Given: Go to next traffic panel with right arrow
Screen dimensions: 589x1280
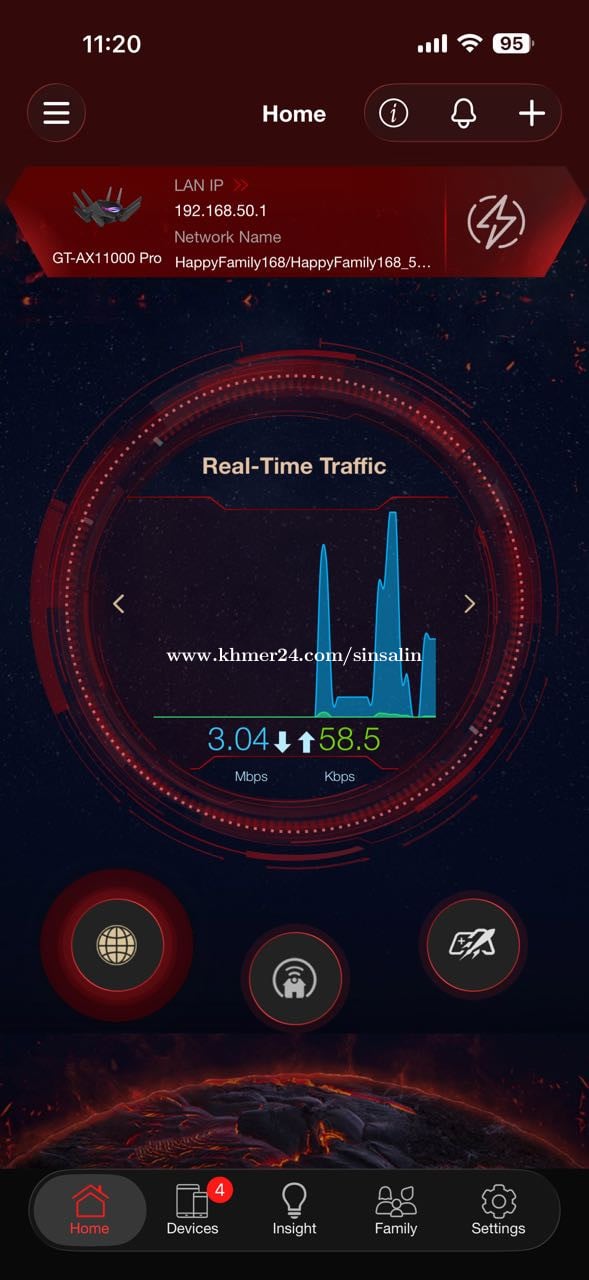Looking at the screenshot, I should tap(469, 603).
